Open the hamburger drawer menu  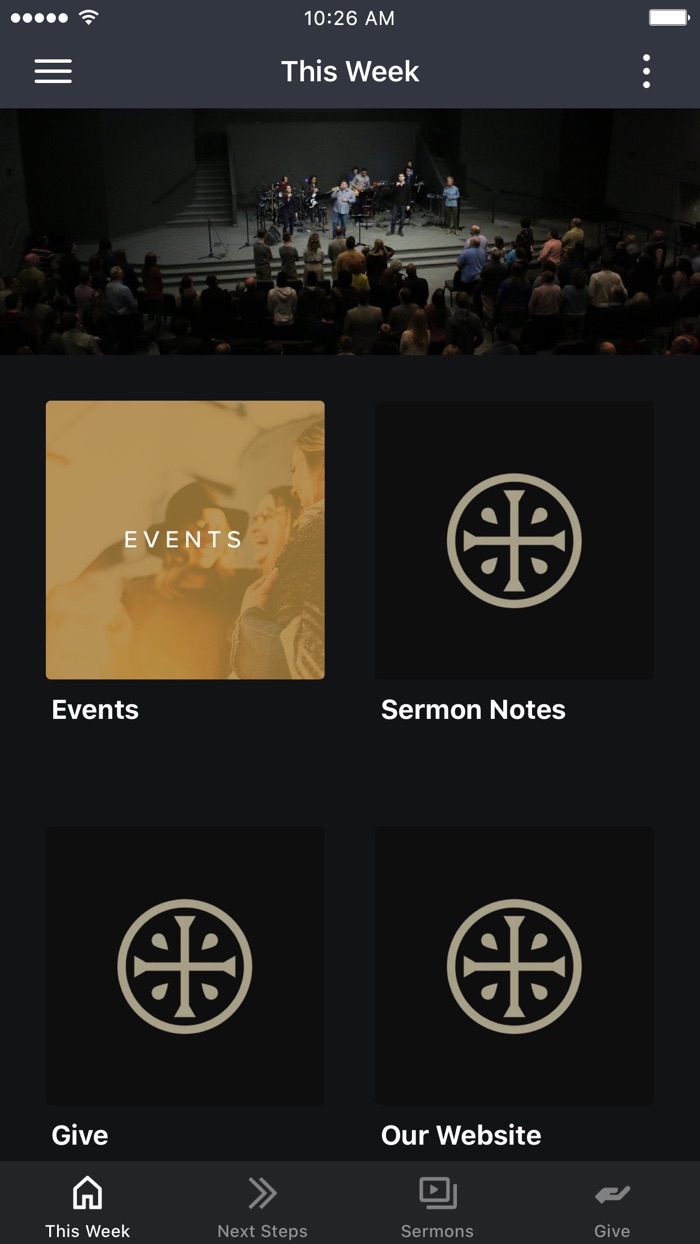tap(53, 71)
